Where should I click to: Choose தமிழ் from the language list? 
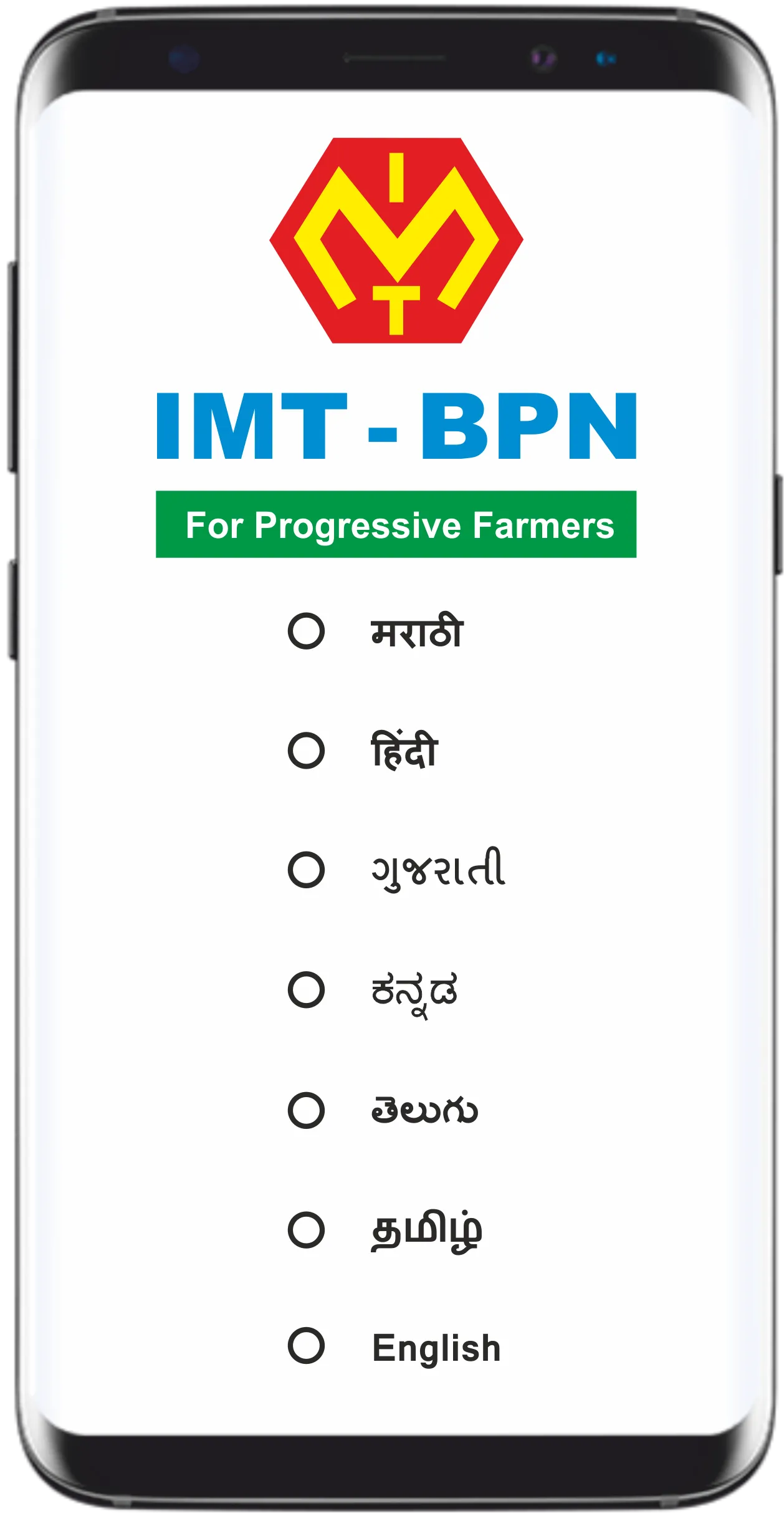tap(306, 1230)
